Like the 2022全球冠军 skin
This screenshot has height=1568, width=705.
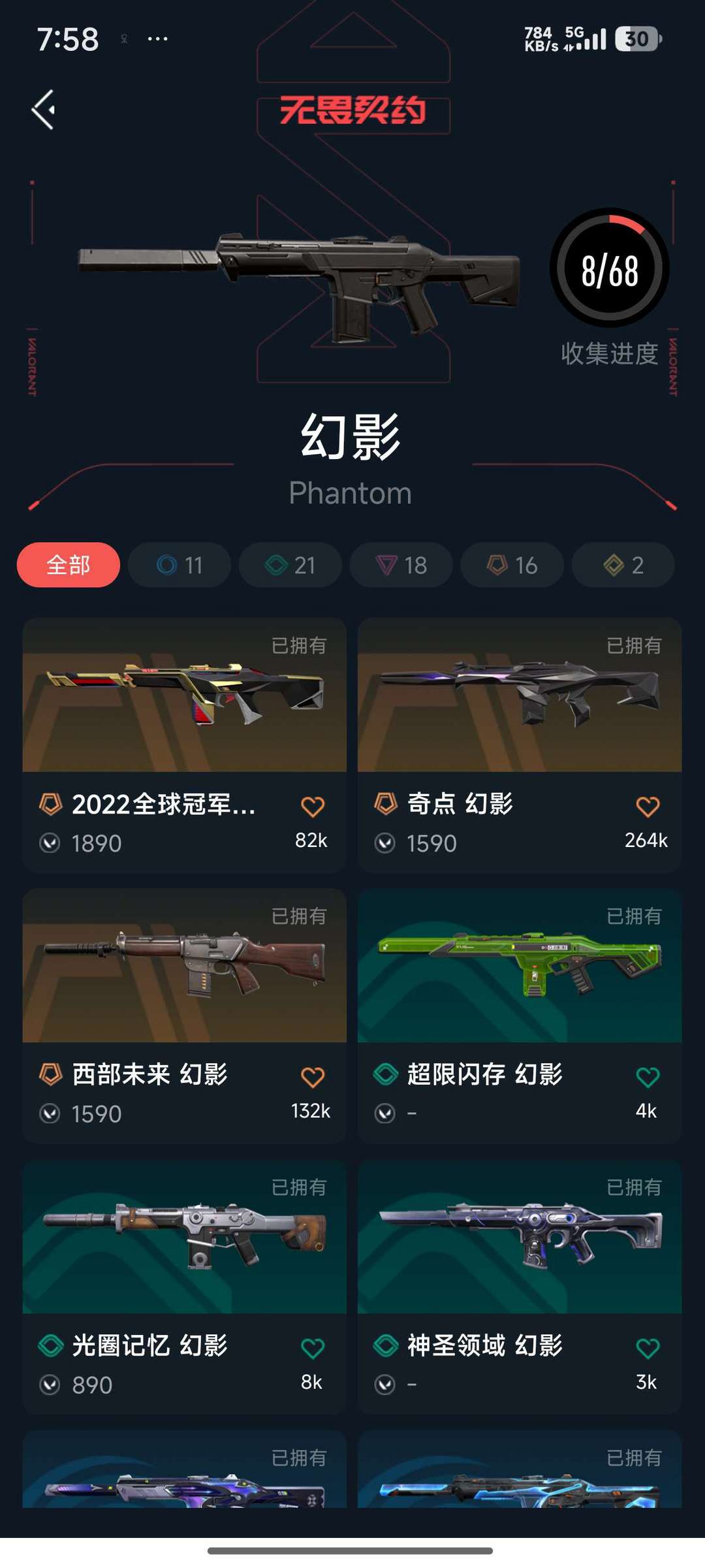313,807
